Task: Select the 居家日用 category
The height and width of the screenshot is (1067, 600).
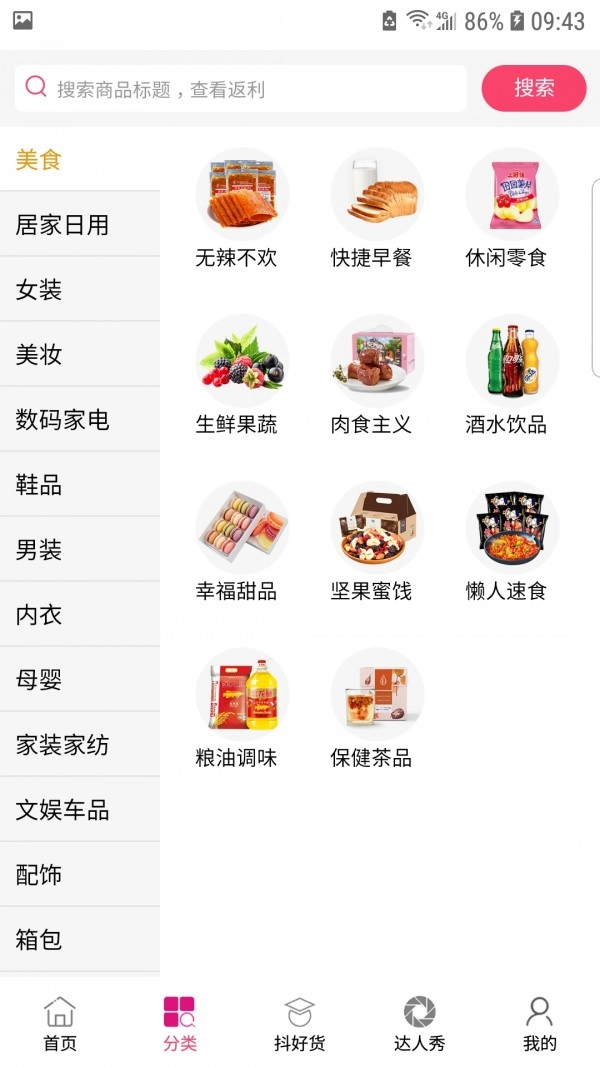Action: pos(62,225)
